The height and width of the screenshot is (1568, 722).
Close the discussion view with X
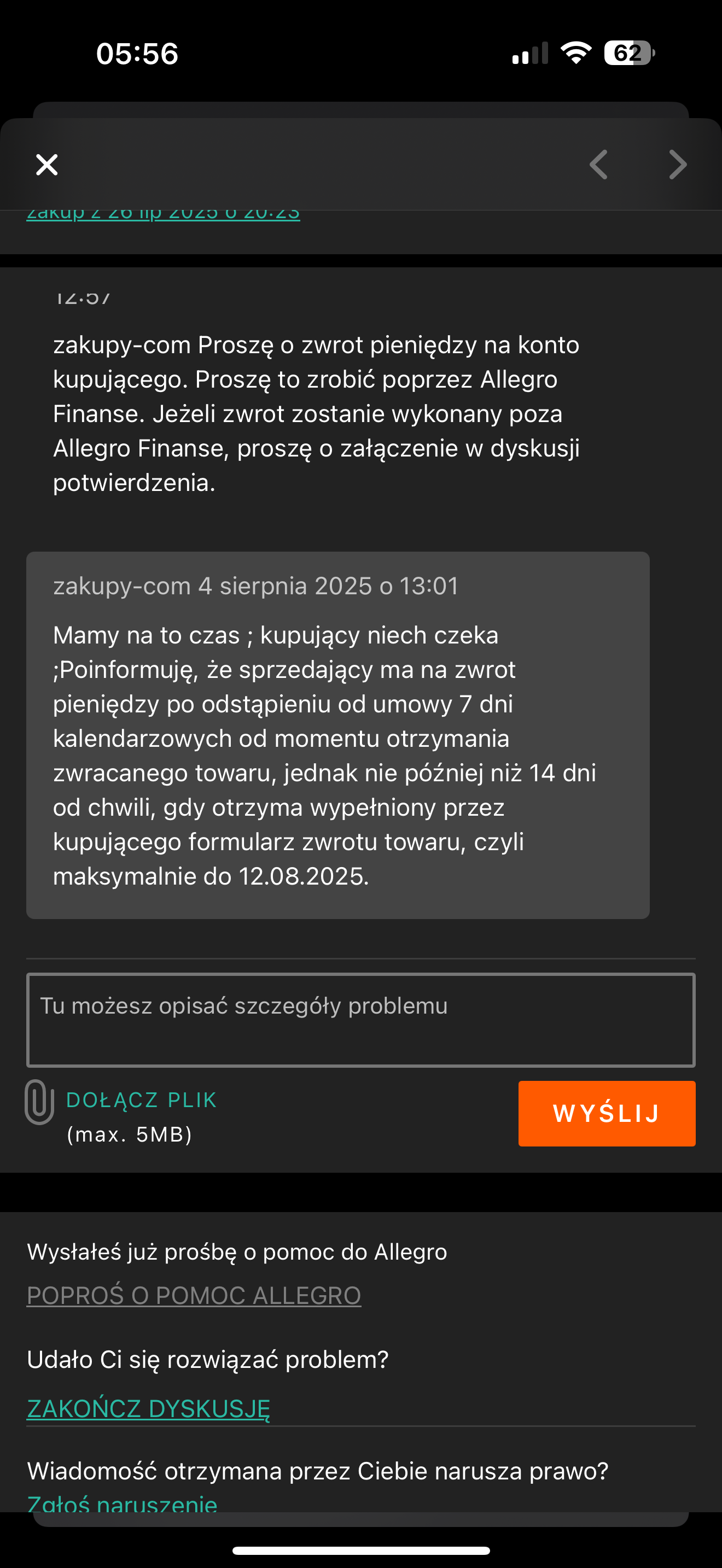point(47,165)
